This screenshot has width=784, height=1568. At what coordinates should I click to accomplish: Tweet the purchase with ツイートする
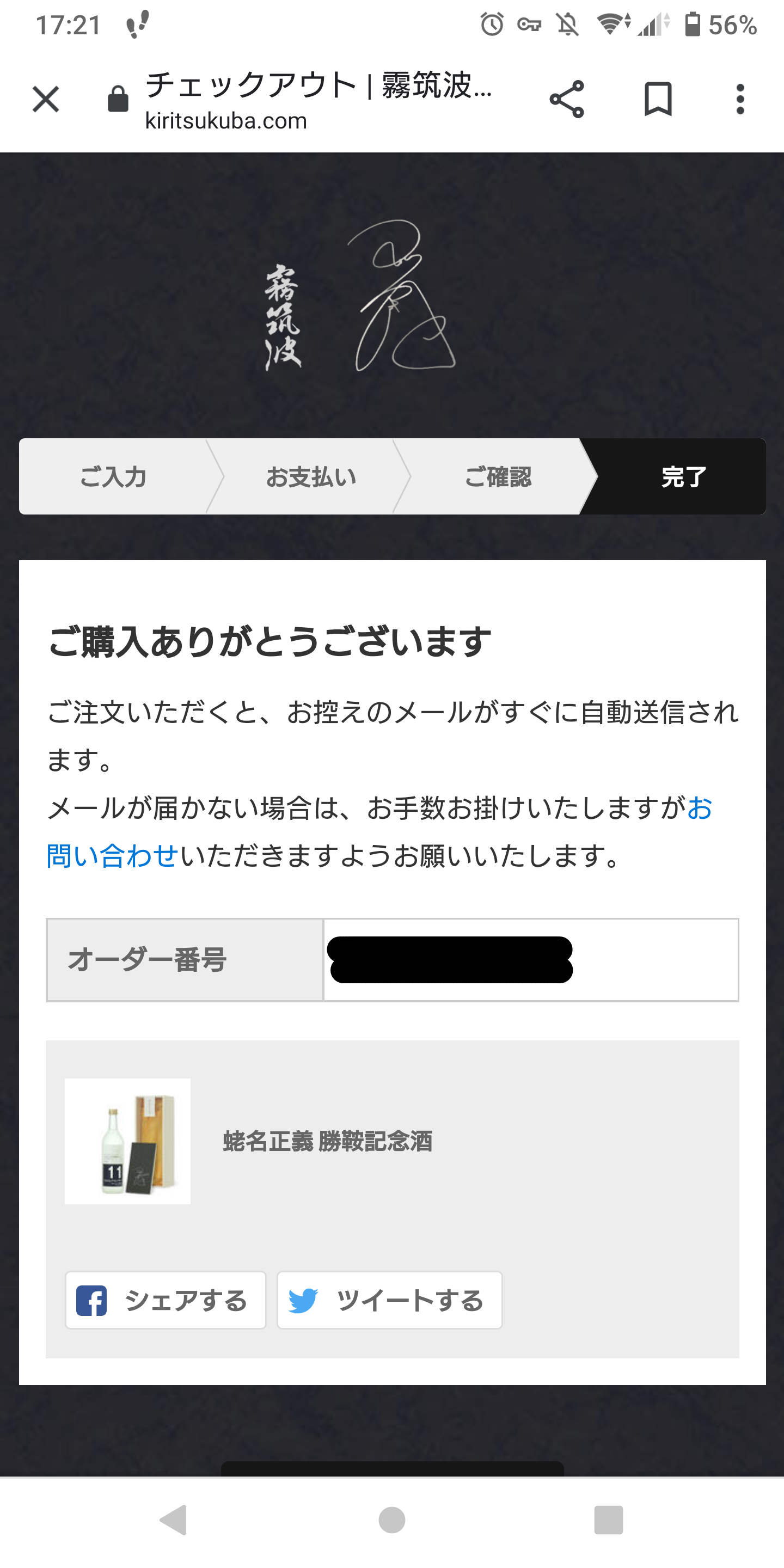click(390, 1300)
